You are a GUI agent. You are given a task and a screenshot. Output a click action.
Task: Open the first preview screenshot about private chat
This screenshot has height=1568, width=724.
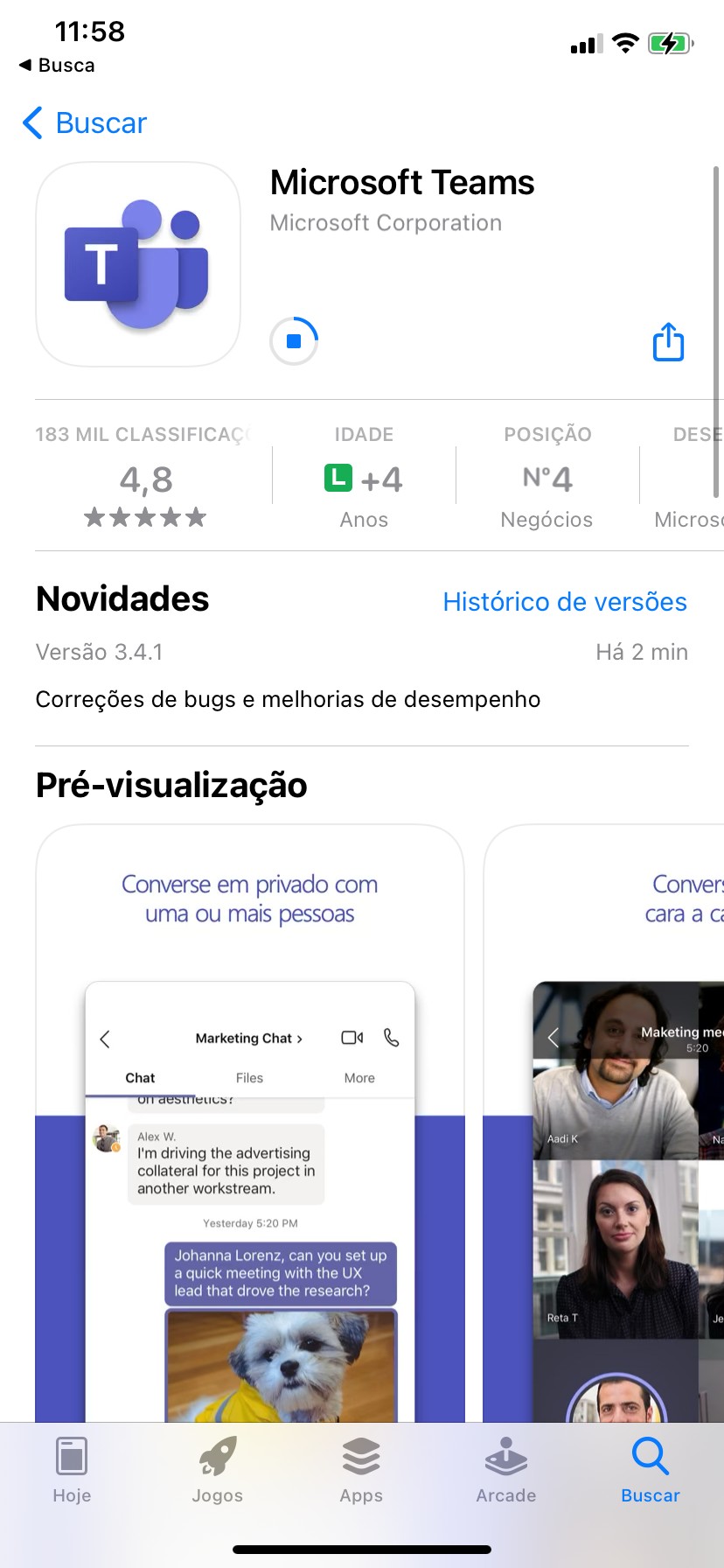click(x=250, y=1120)
